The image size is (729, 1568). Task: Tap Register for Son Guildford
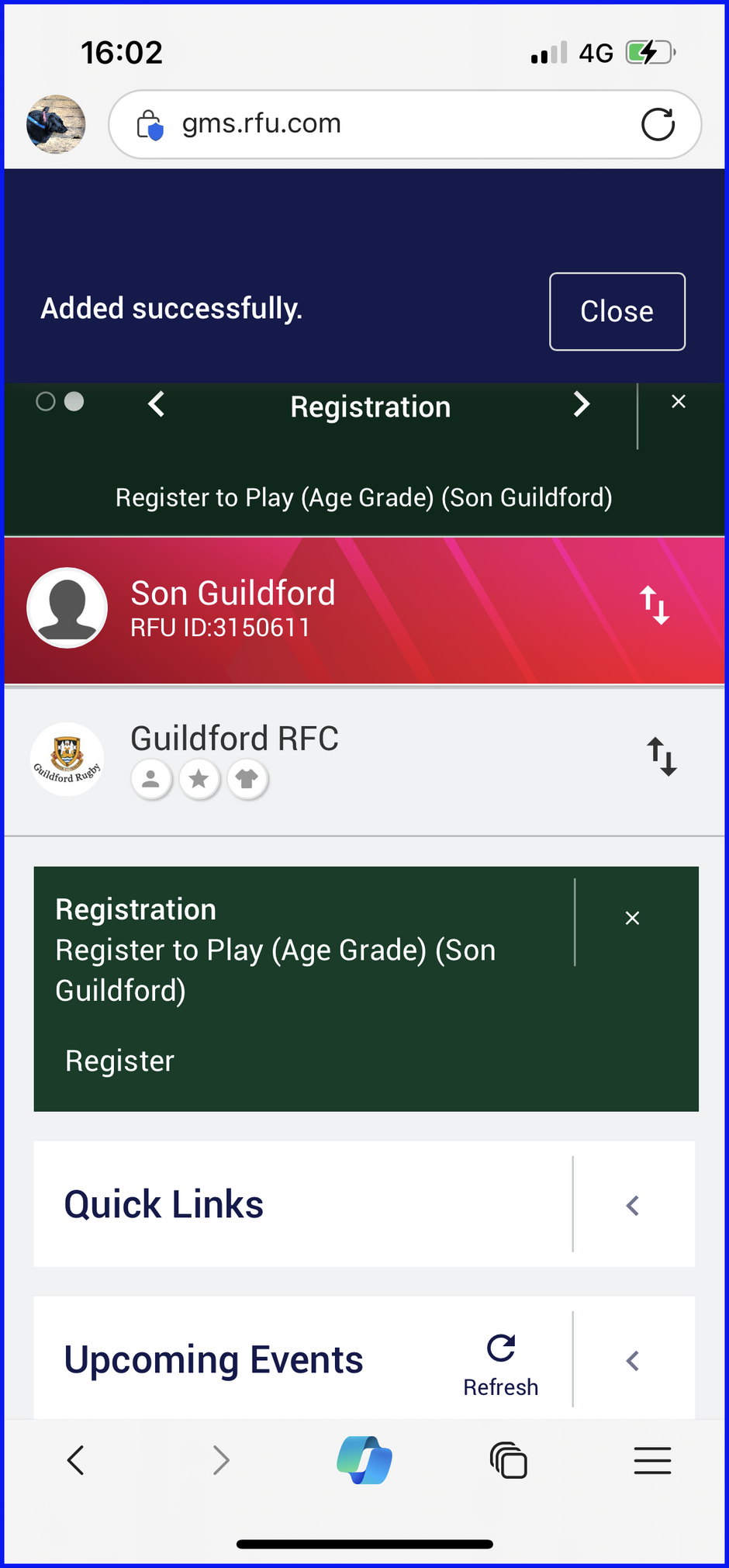click(x=120, y=1061)
